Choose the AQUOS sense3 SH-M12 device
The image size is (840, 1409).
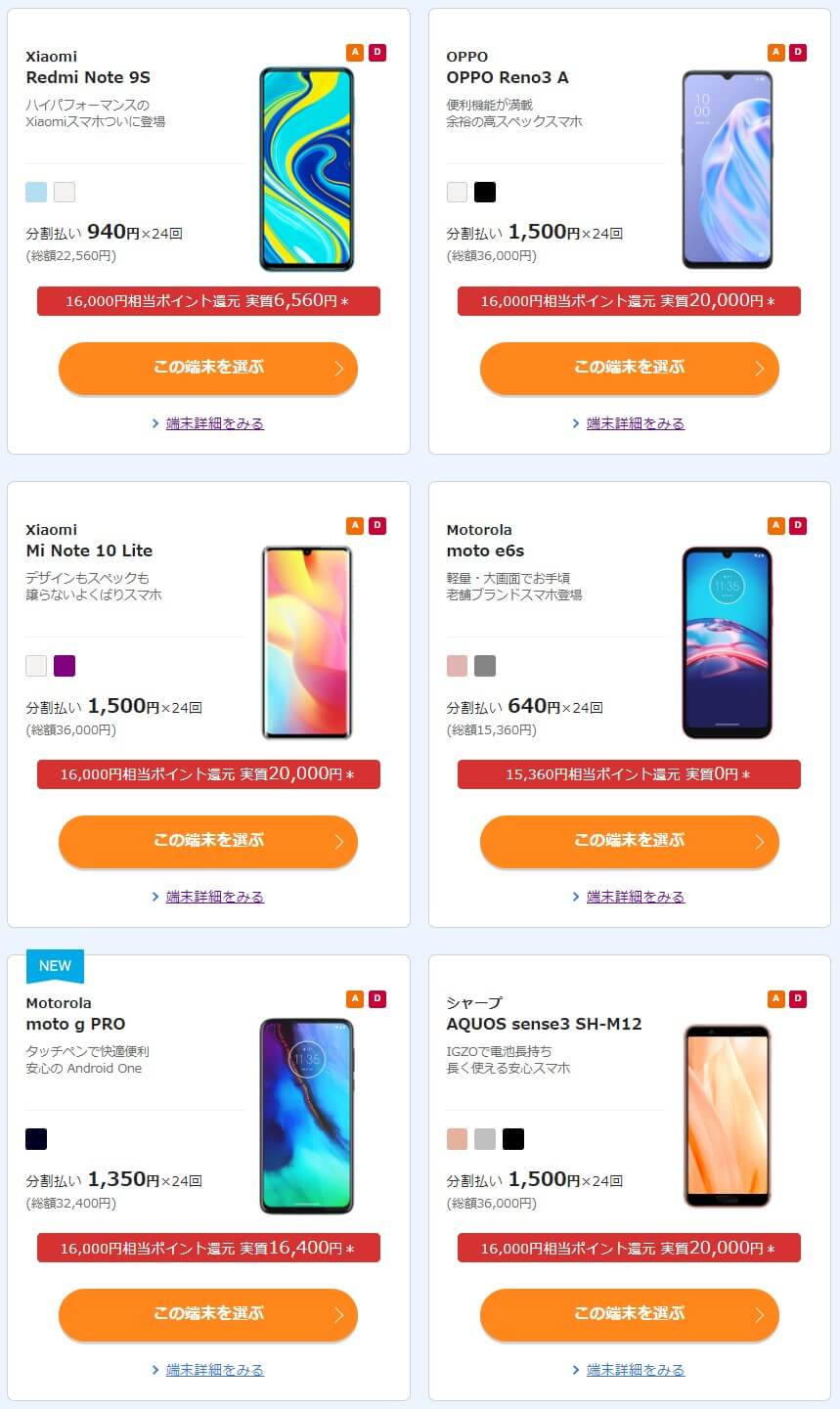[629, 1314]
